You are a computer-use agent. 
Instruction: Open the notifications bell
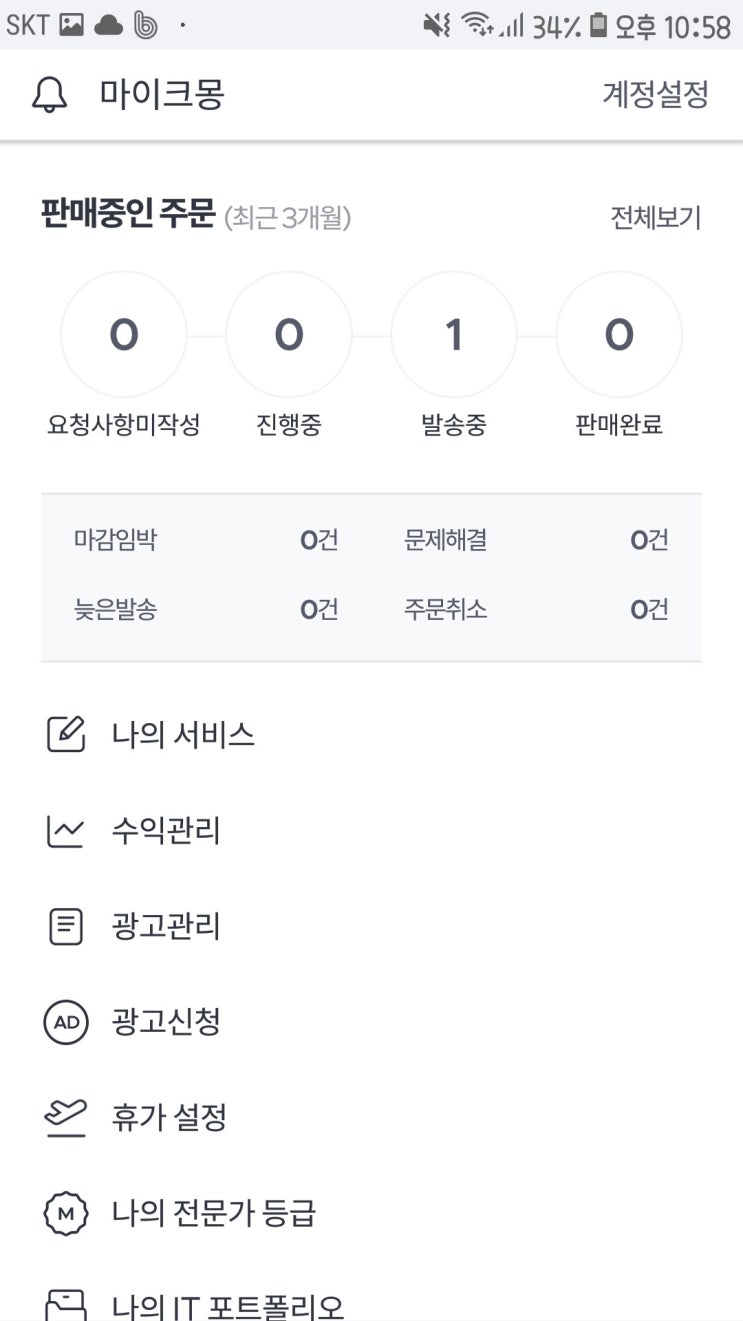pos(50,95)
